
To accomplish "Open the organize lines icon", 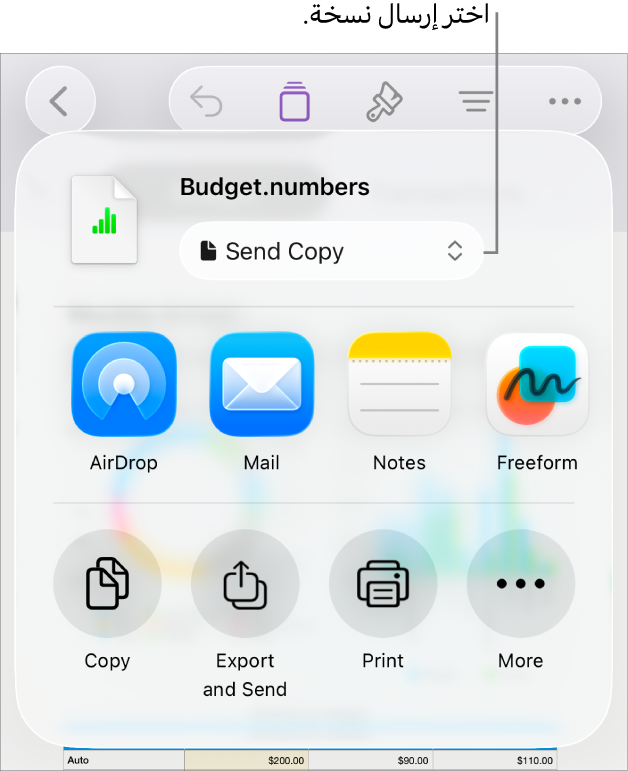I will tap(476, 101).
